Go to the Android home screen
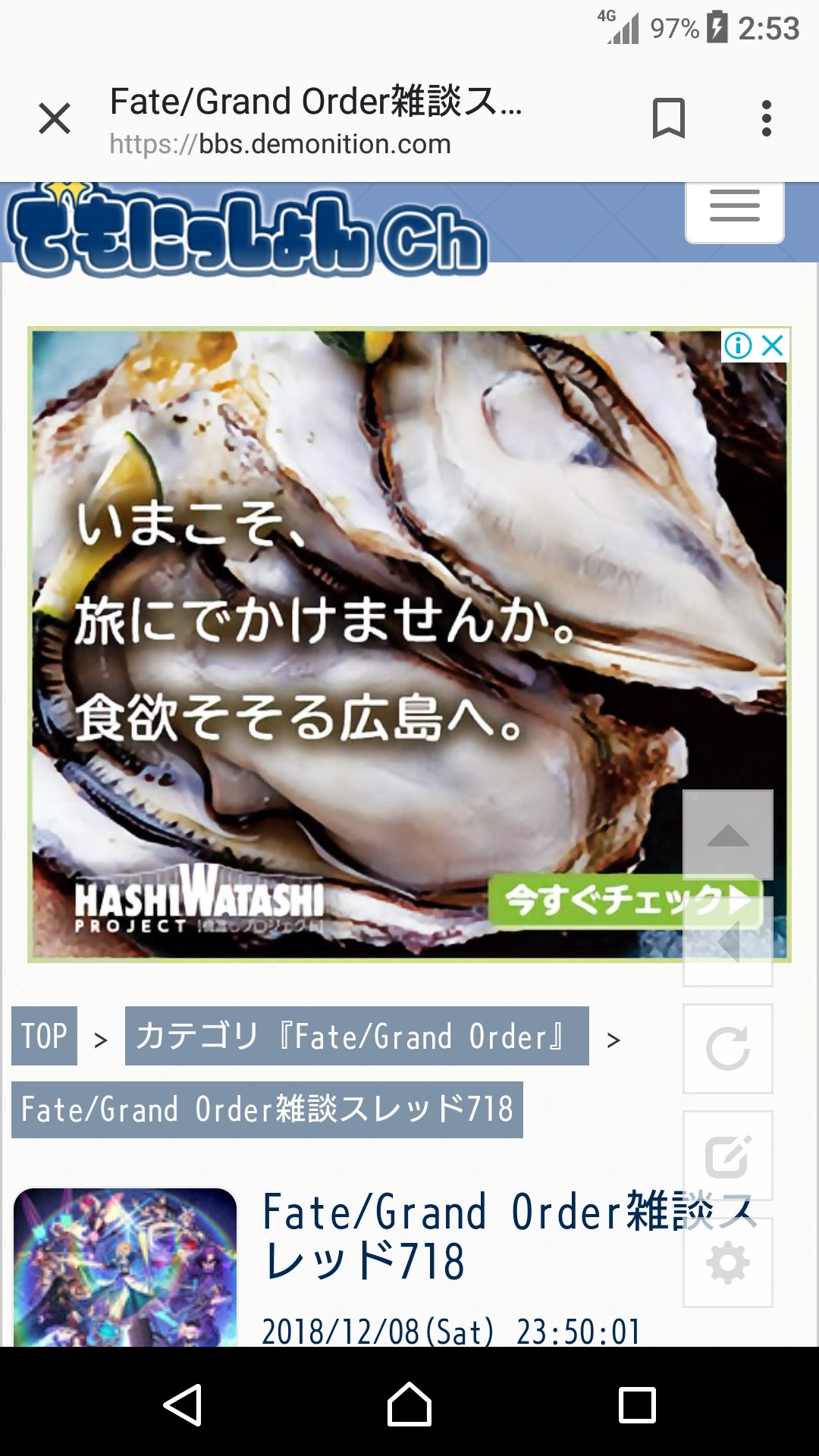Viewport: 819px width, 1456px height. [x=409, y=1404]
